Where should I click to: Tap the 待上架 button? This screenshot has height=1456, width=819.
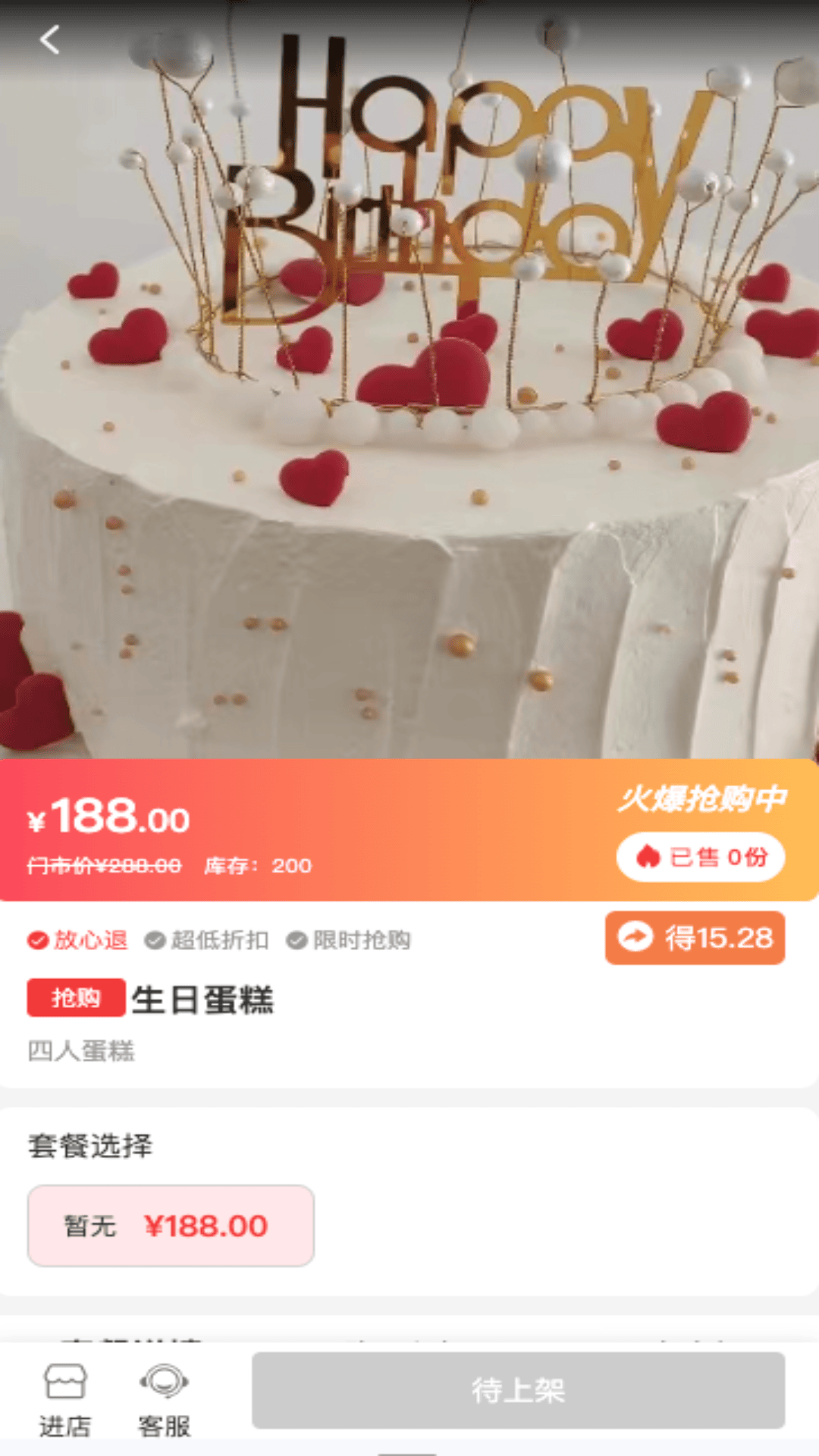click(x=518, y=1390)
